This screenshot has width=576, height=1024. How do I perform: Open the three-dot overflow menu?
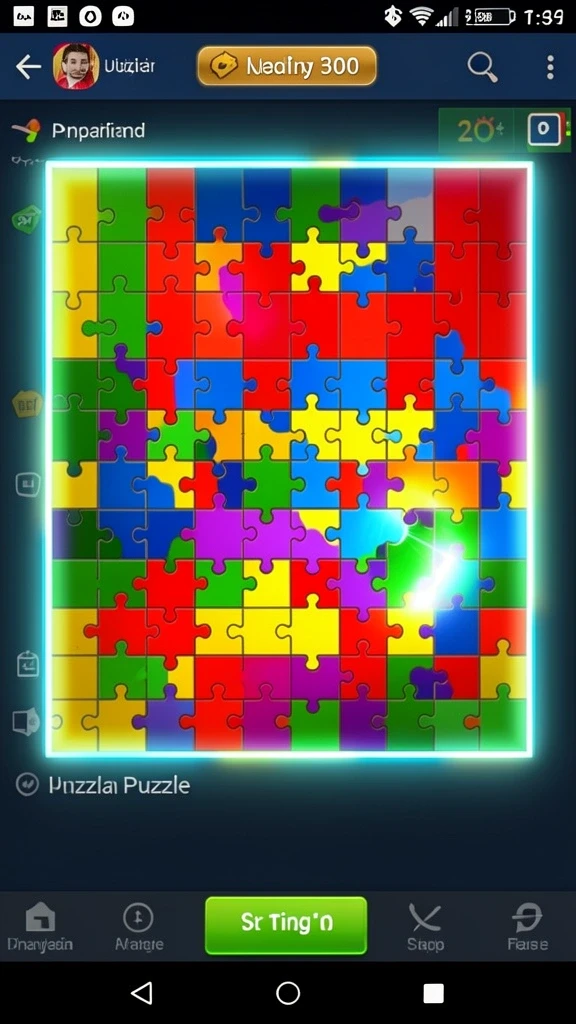551,67
